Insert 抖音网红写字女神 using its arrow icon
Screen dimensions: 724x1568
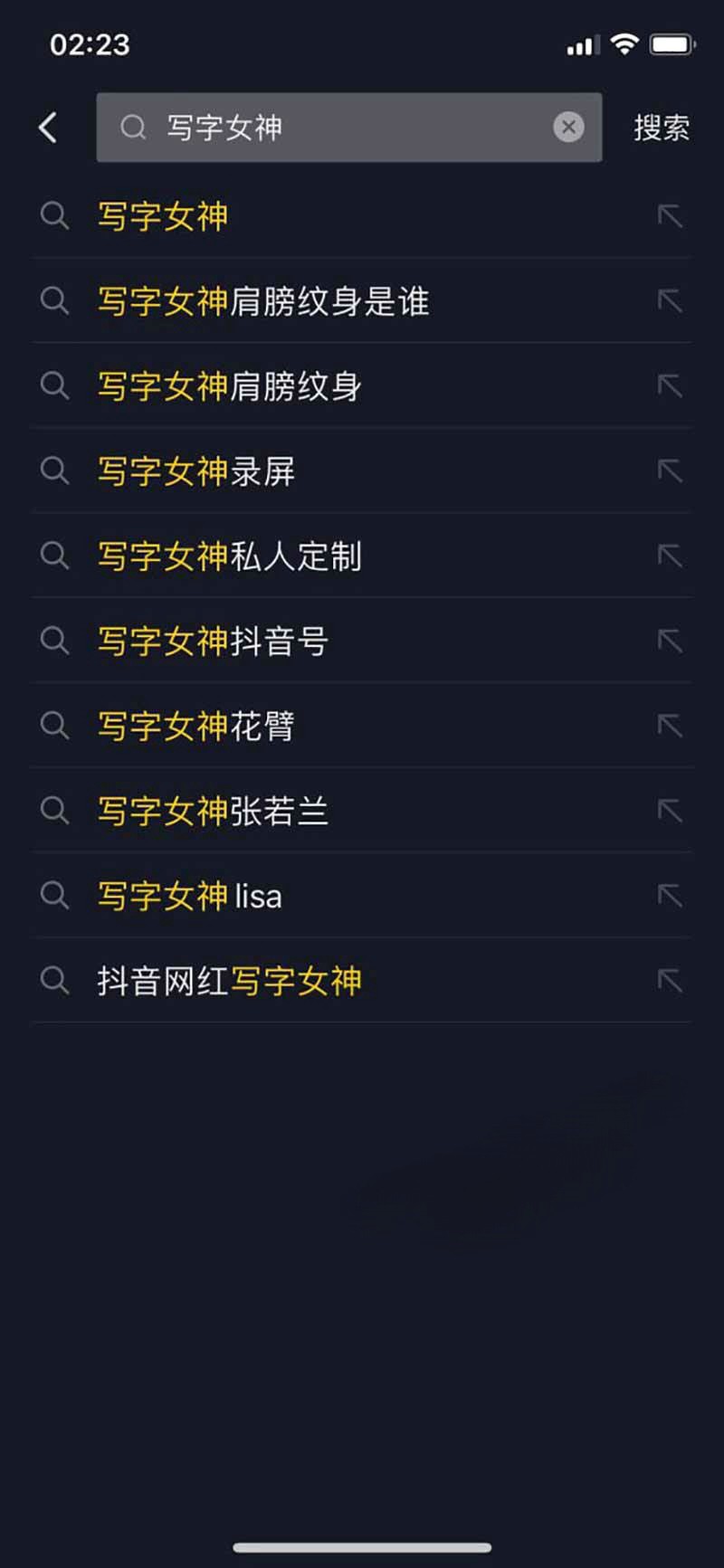(x=670, y=981)
